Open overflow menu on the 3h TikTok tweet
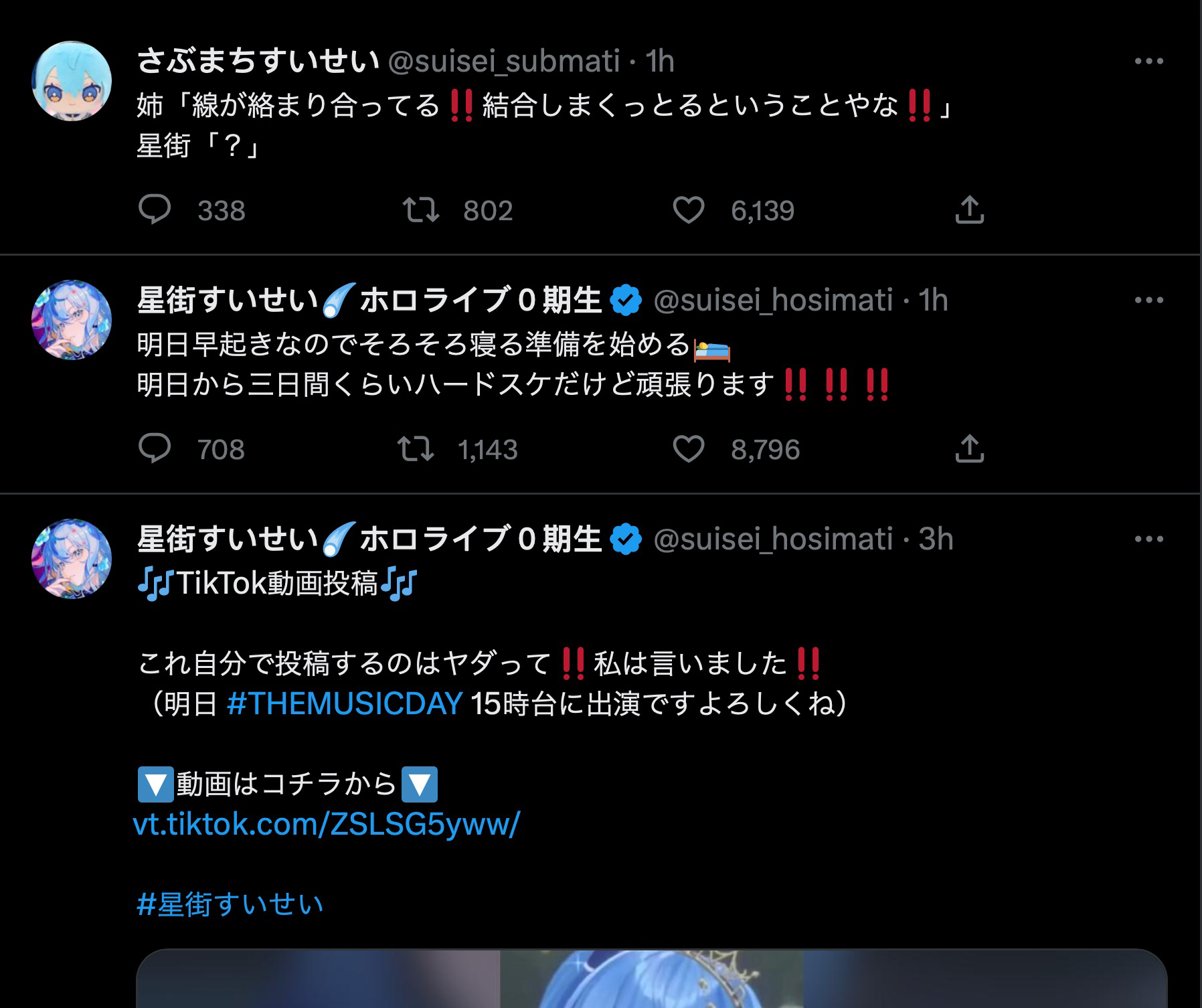 click(1148, 539)
